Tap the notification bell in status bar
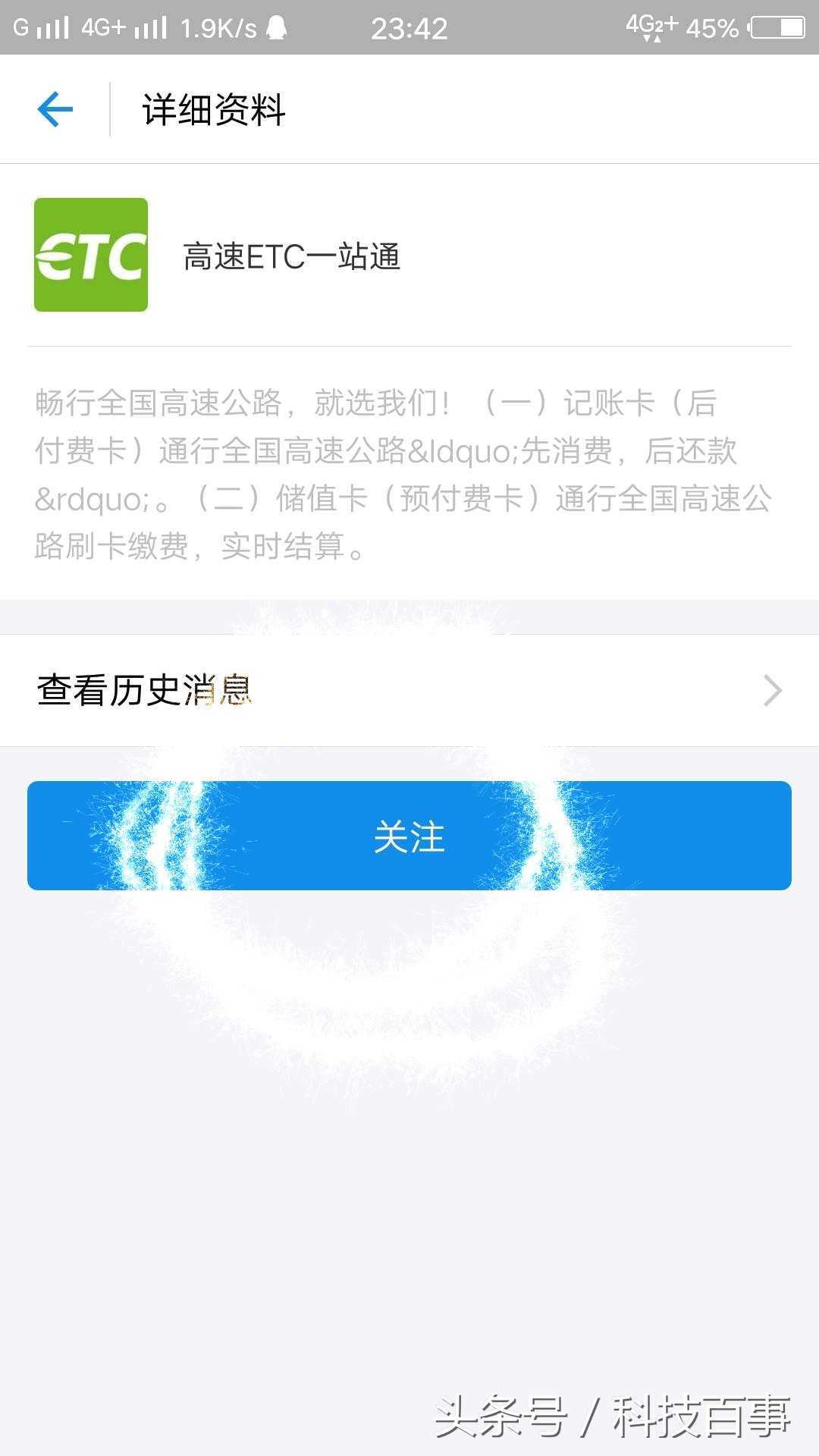This screenshot has width=819, height=1456. [275, 27]
